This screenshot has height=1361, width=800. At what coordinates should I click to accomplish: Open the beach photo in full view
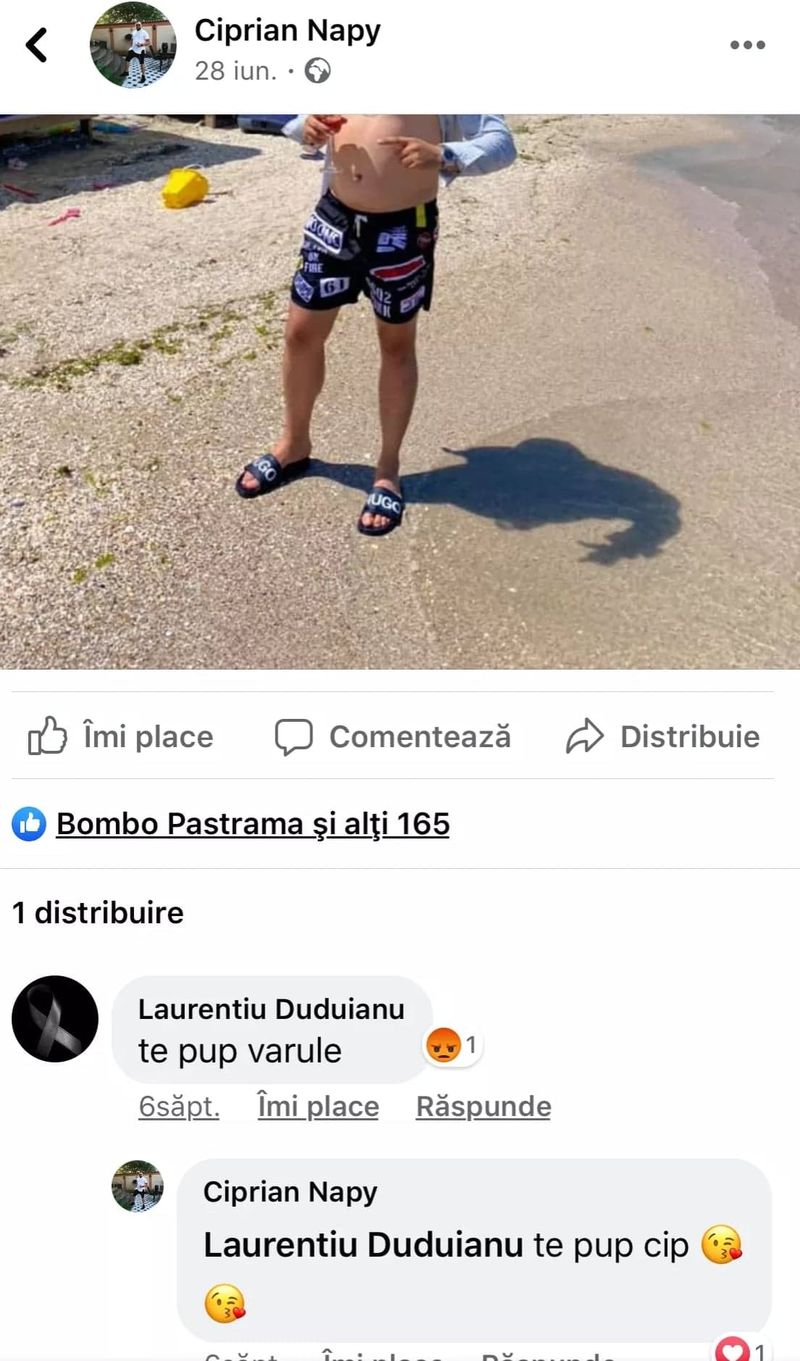coord(400,390)
